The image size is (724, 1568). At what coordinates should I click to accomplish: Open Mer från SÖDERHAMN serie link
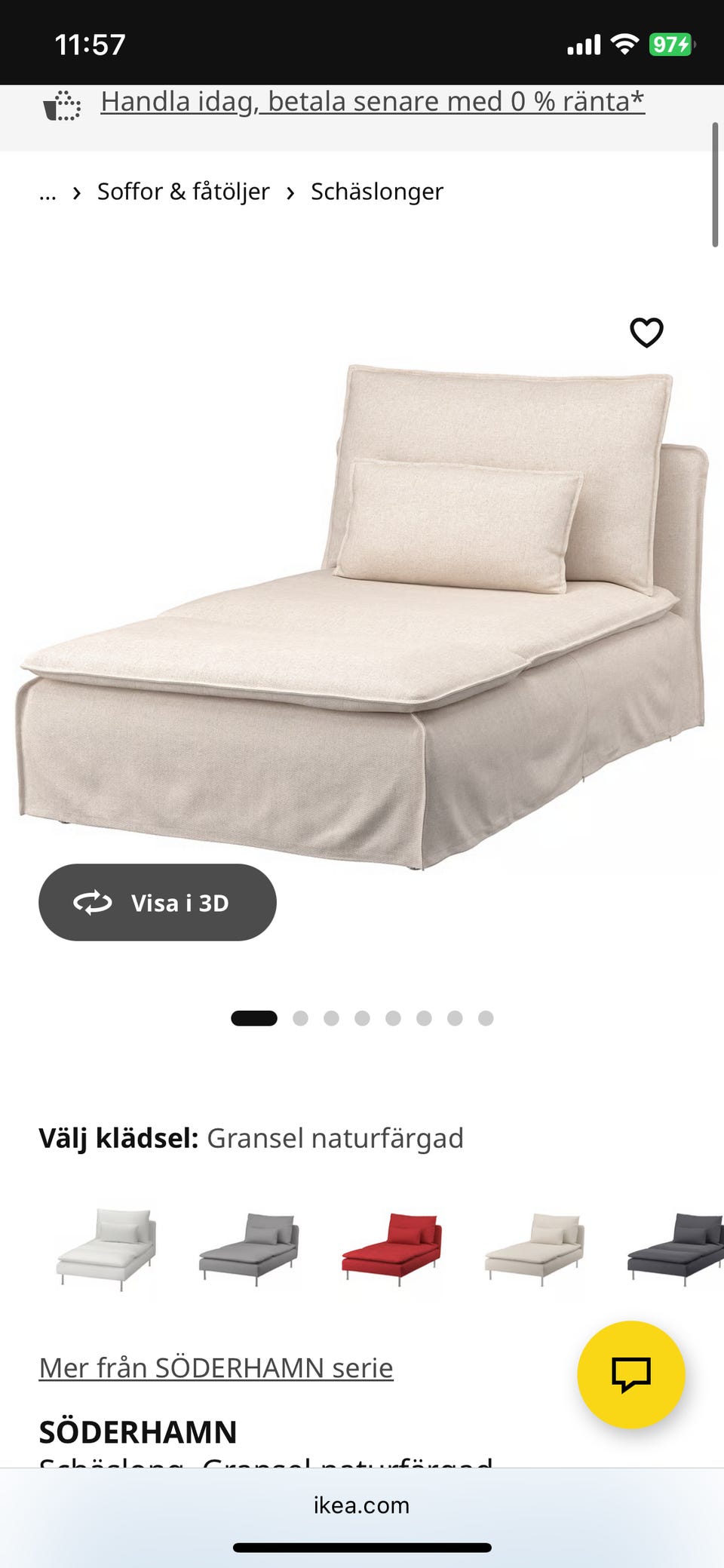coord(216,1367)
